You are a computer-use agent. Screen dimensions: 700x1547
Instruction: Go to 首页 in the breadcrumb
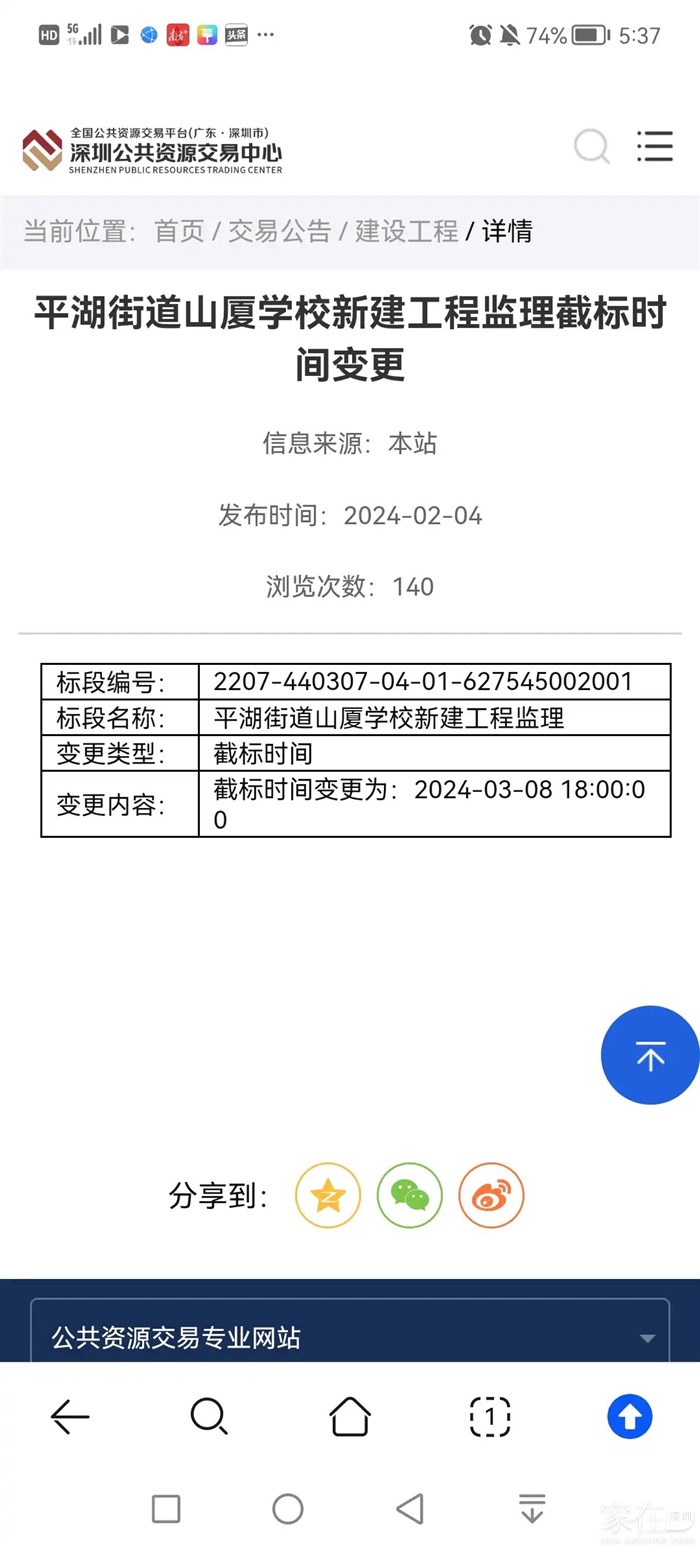point(179,232)
